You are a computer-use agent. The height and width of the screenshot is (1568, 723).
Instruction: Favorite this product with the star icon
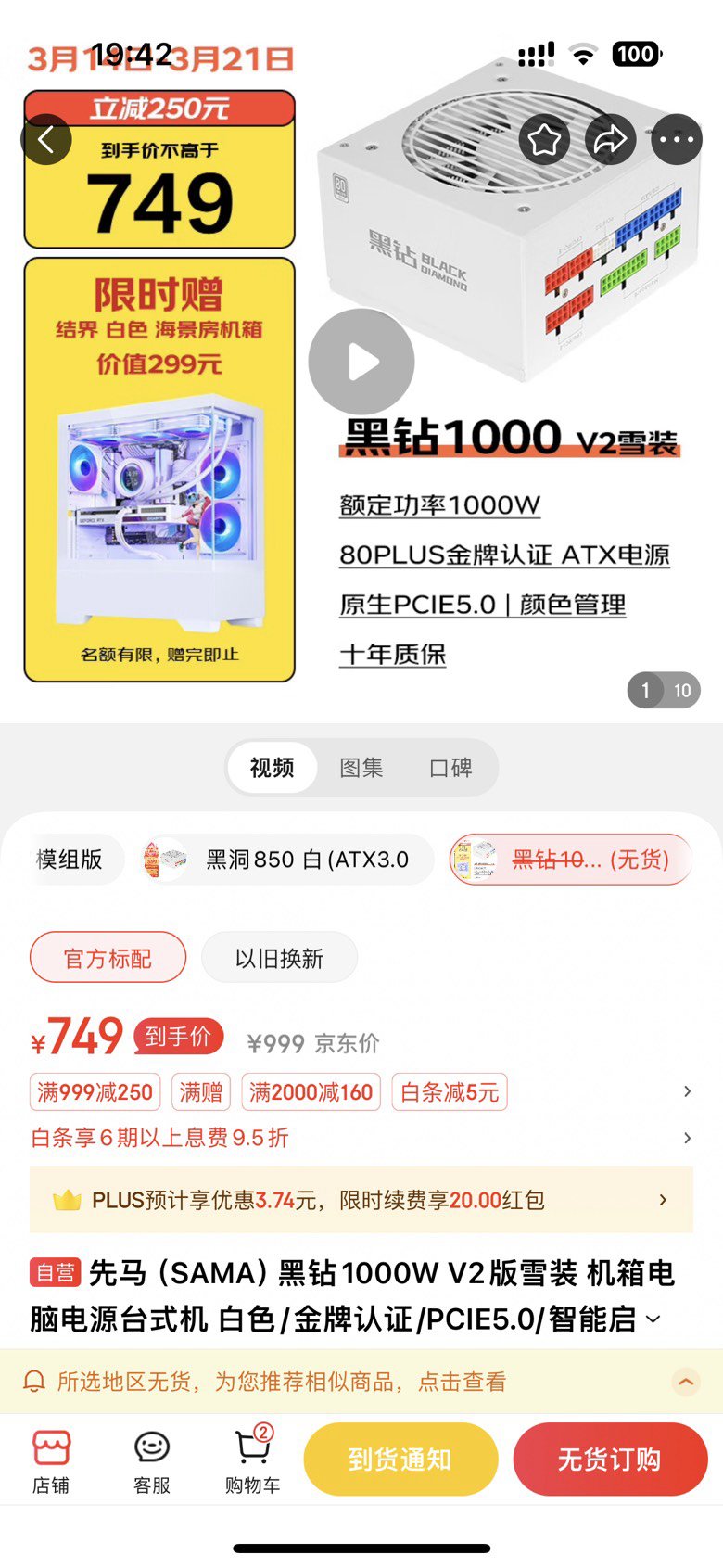544,140
